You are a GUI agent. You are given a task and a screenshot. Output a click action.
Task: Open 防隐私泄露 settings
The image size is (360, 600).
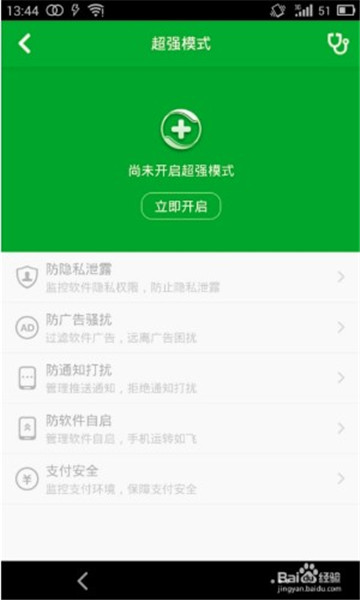point(180,277)
